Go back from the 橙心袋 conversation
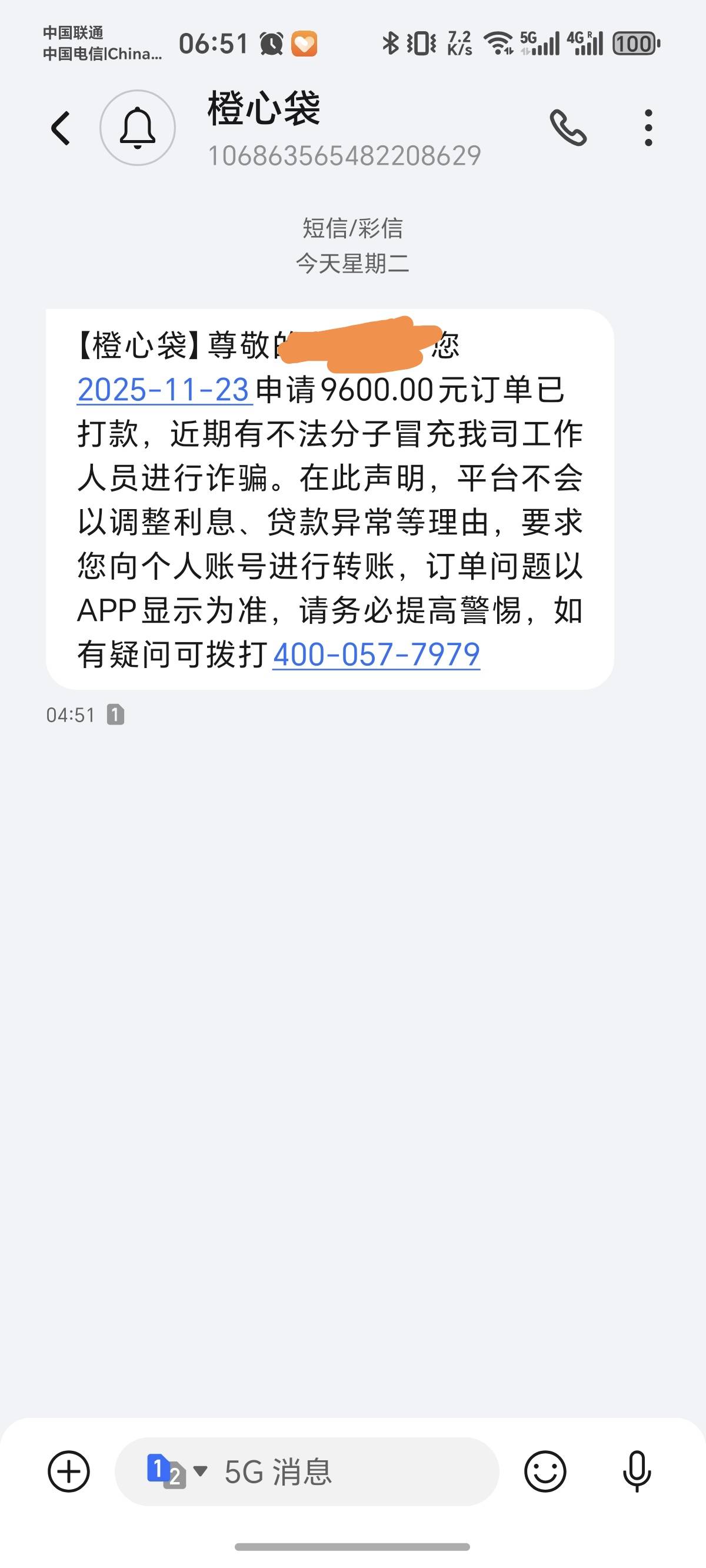The width and height of the screenshot is (706, 1568). pyautogui.click(x=60, y=128)
